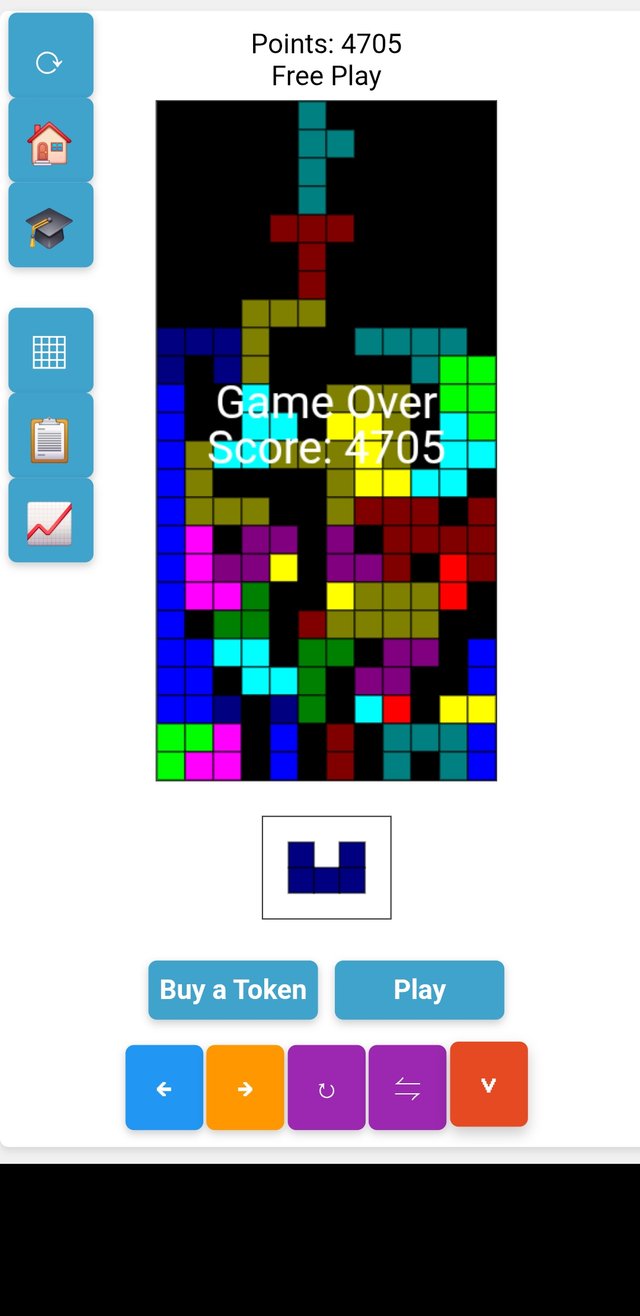Open the chart statistics button
The image size is (640, 1316).
pyautogui.click(x=50, y=521)
